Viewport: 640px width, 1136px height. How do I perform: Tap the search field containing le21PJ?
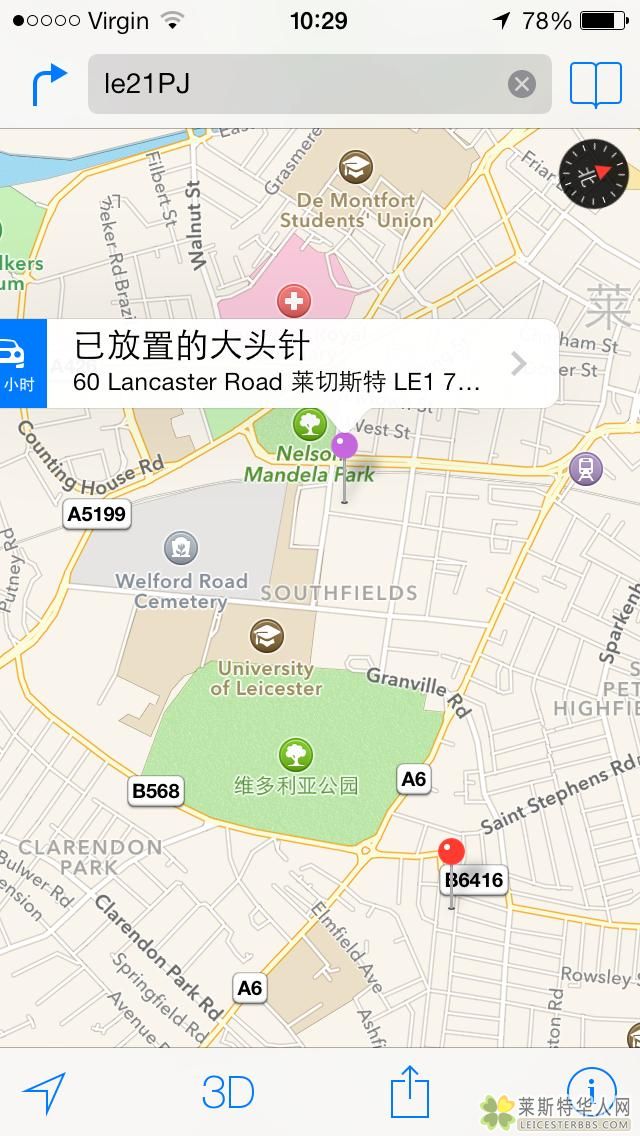tap(300, 84)
